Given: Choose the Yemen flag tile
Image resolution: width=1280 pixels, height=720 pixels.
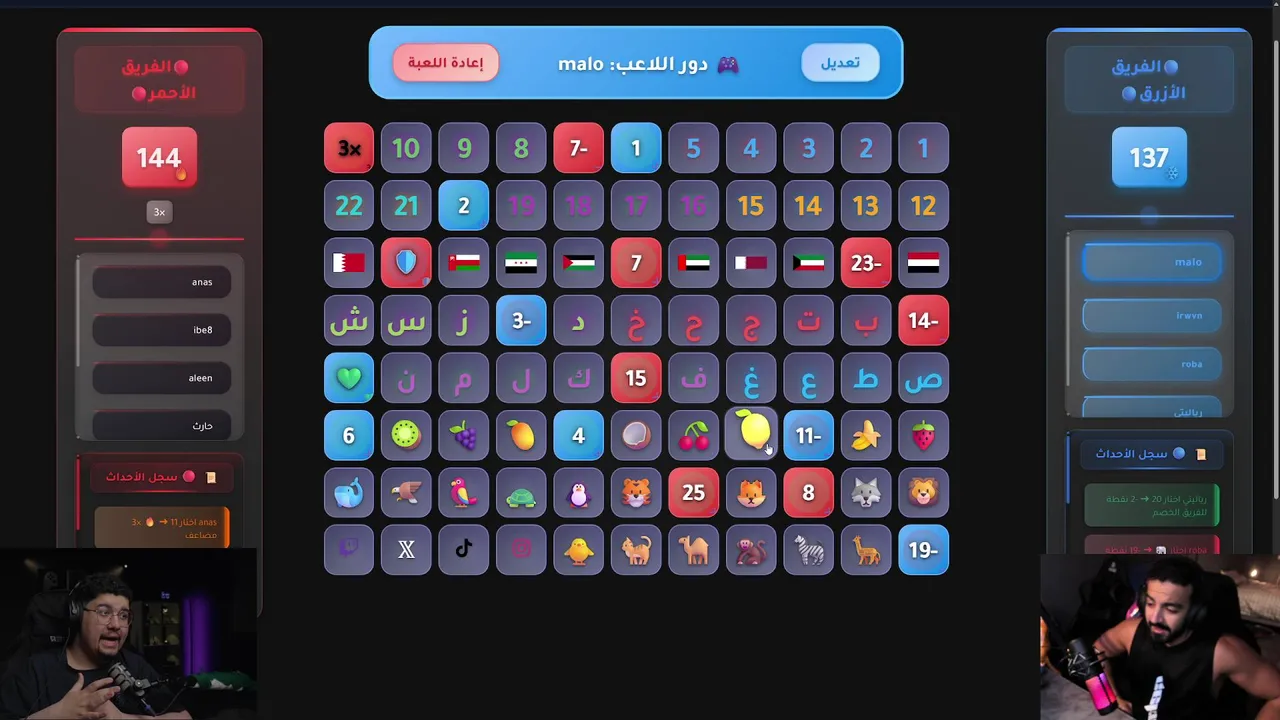Looking at the screenshot, I should pos(923,263).
